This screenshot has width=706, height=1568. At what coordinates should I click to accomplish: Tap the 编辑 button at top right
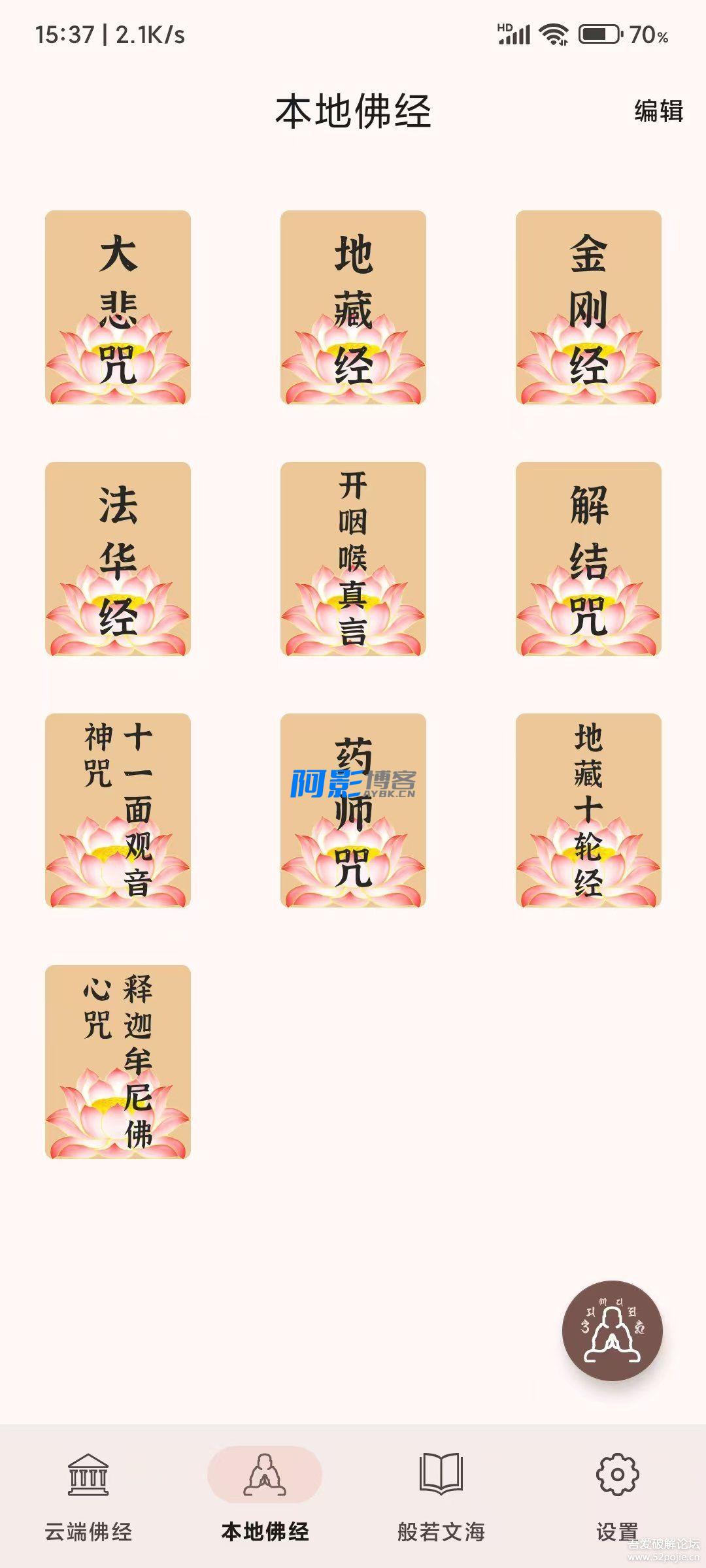tap(658, 111)
